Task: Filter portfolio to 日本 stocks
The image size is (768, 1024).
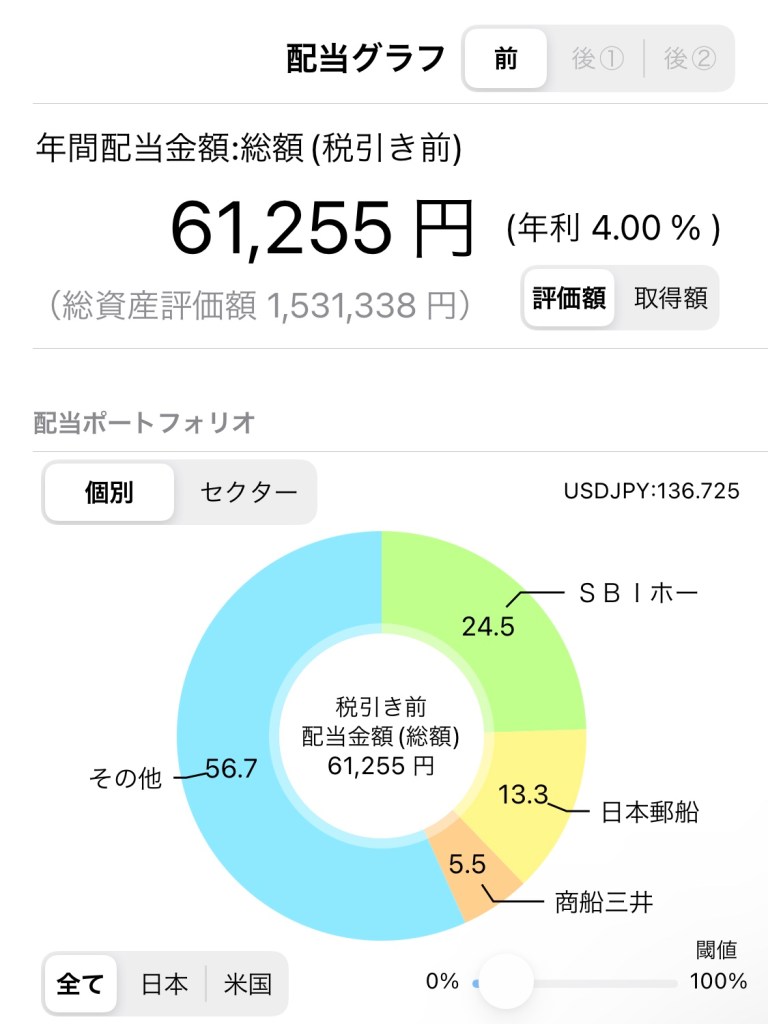Action: [x=164, y=984]
